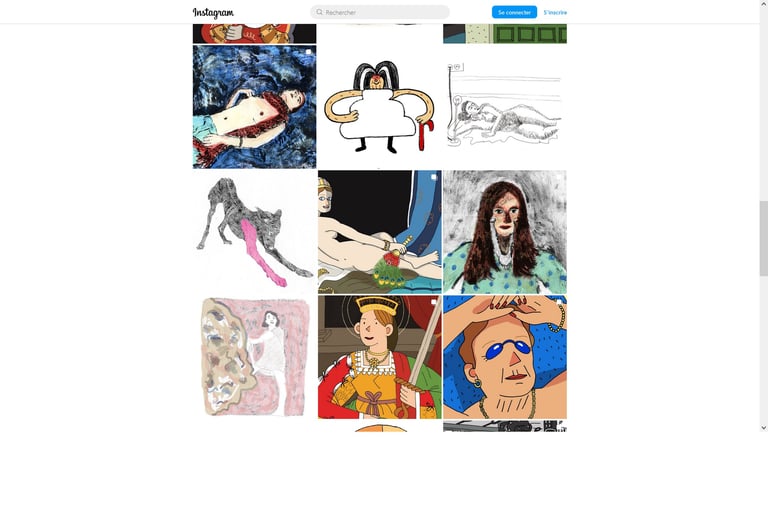Open the pink drawing with woman in white post
Viewport: 768px width, 508px height.
click(254, 357)
